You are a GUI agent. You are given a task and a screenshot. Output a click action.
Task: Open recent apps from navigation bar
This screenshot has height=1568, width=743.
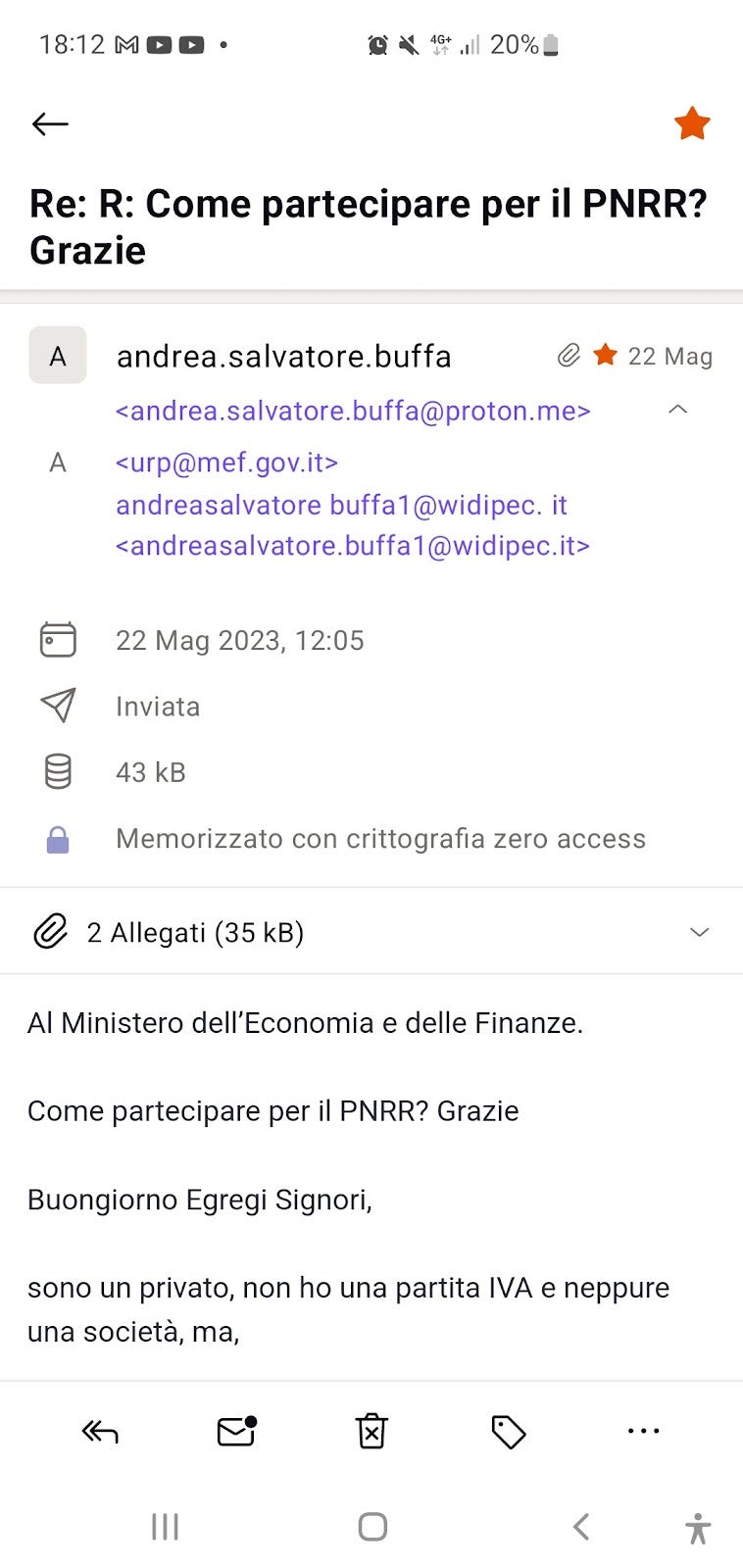coord(165,1527)
